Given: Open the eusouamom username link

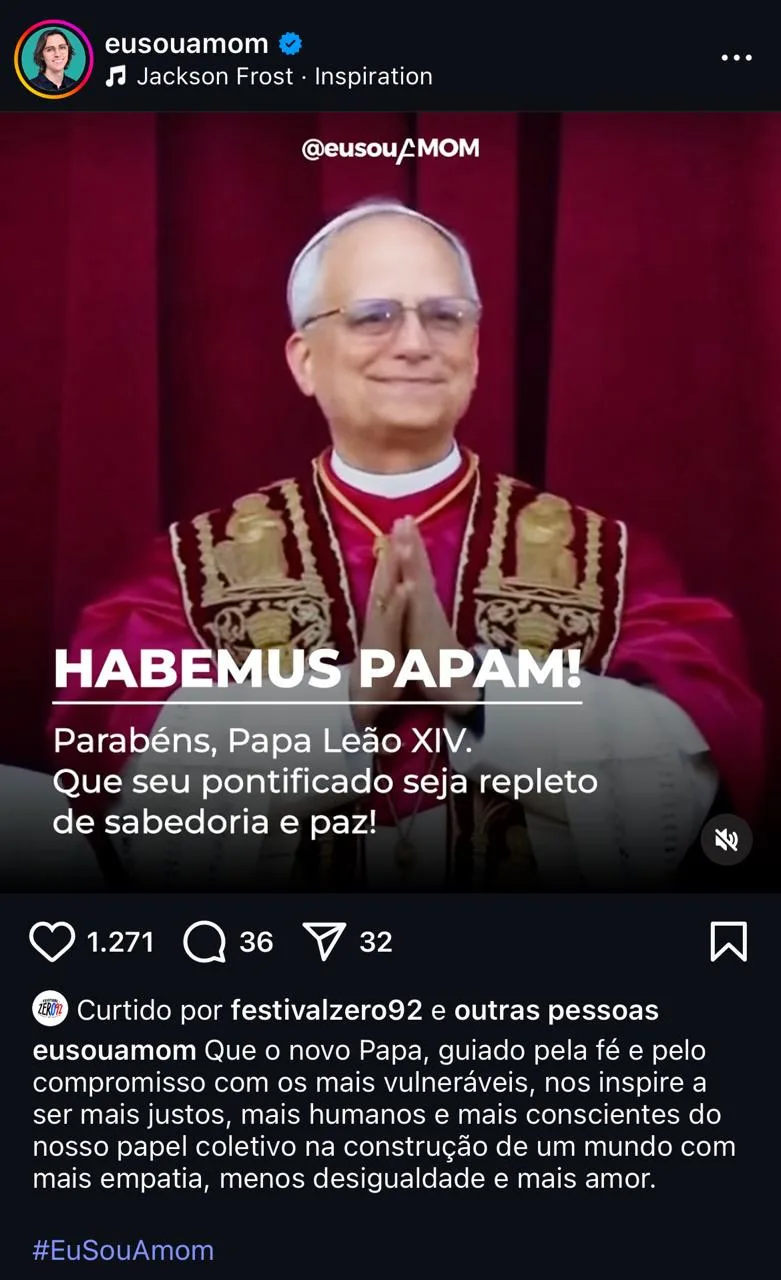Looking at the screenshot, I should [187, 43].
